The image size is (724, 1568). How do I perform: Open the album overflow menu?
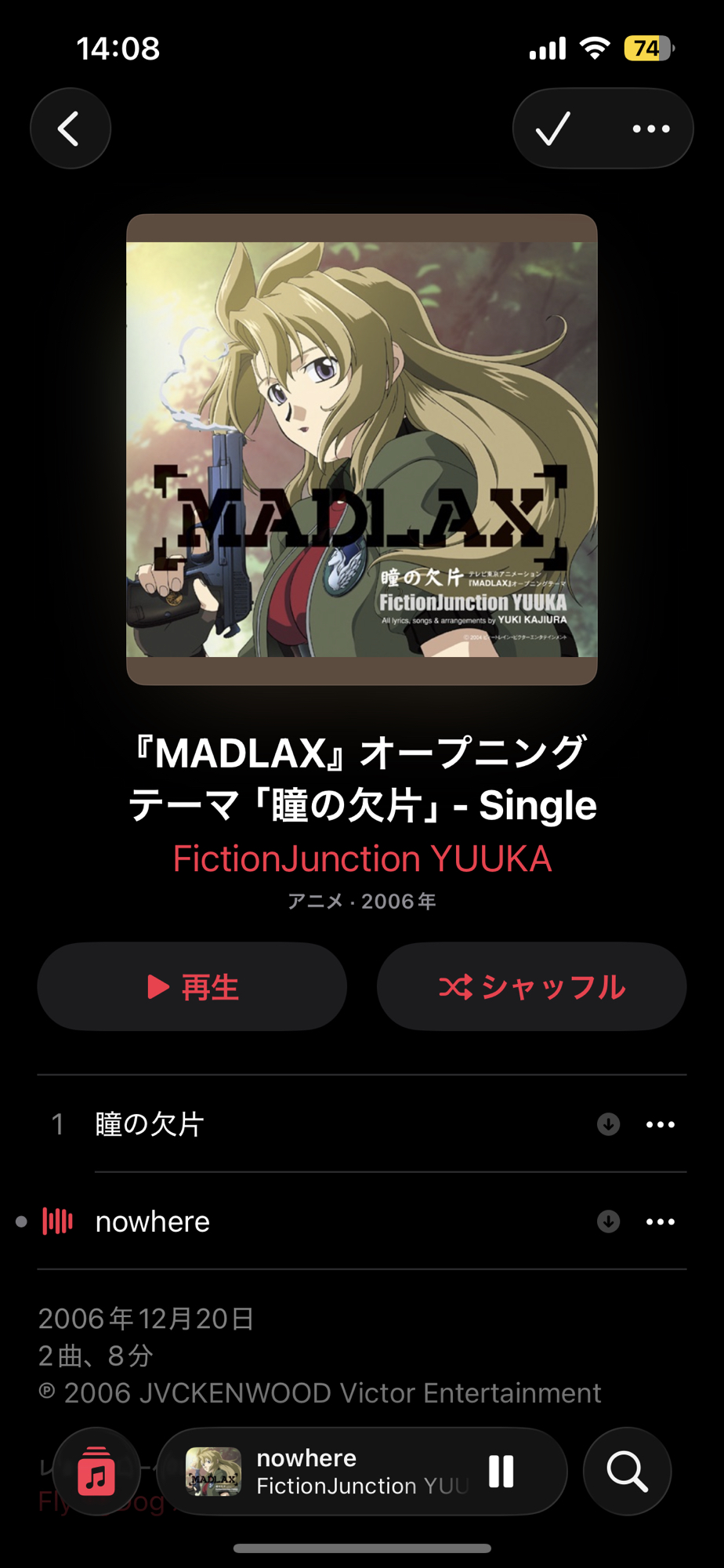[x=651, y=129]
